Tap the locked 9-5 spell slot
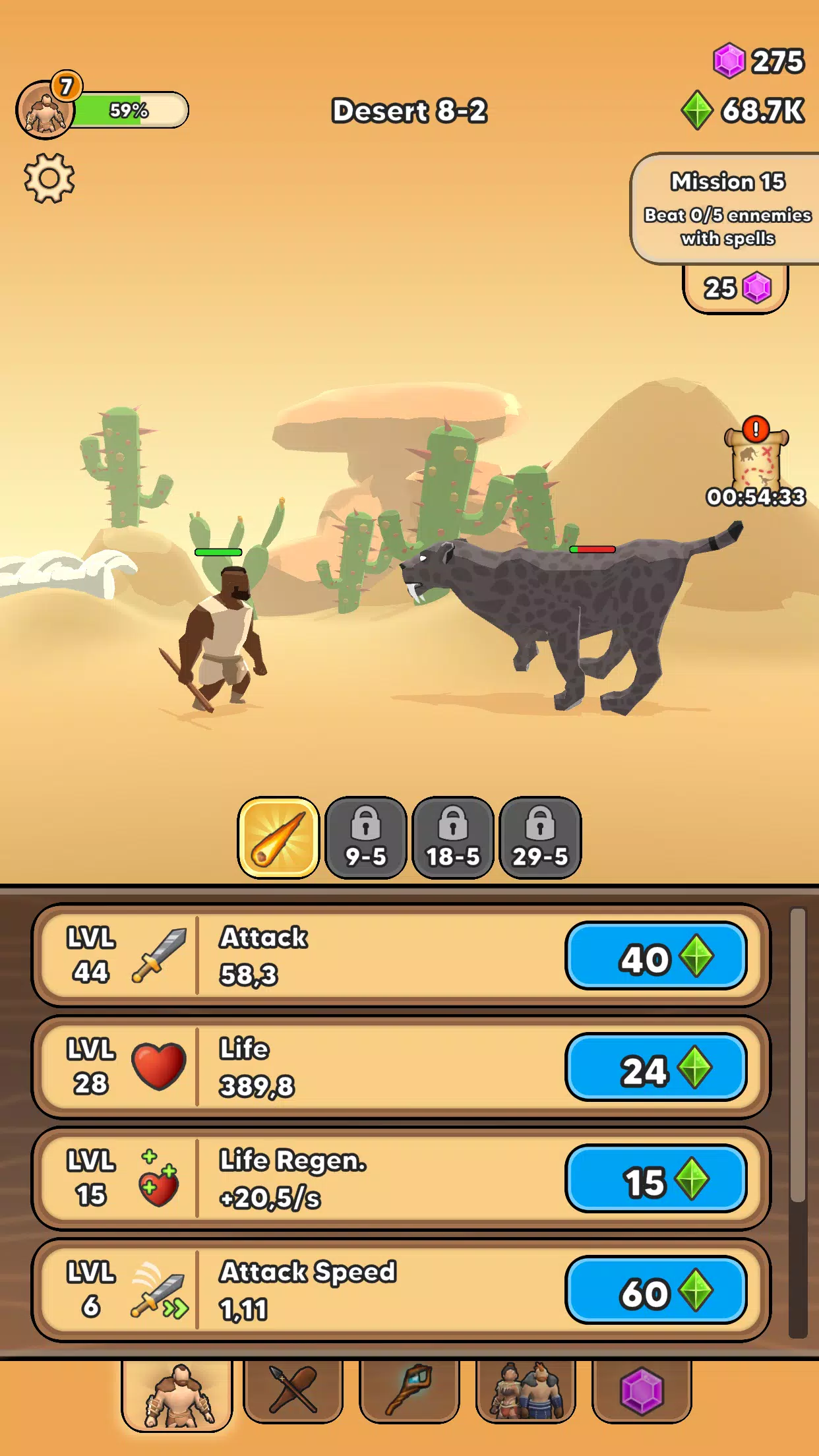Image resolution: width=819 pixels, height=1456 pixels. pos(366,837)
